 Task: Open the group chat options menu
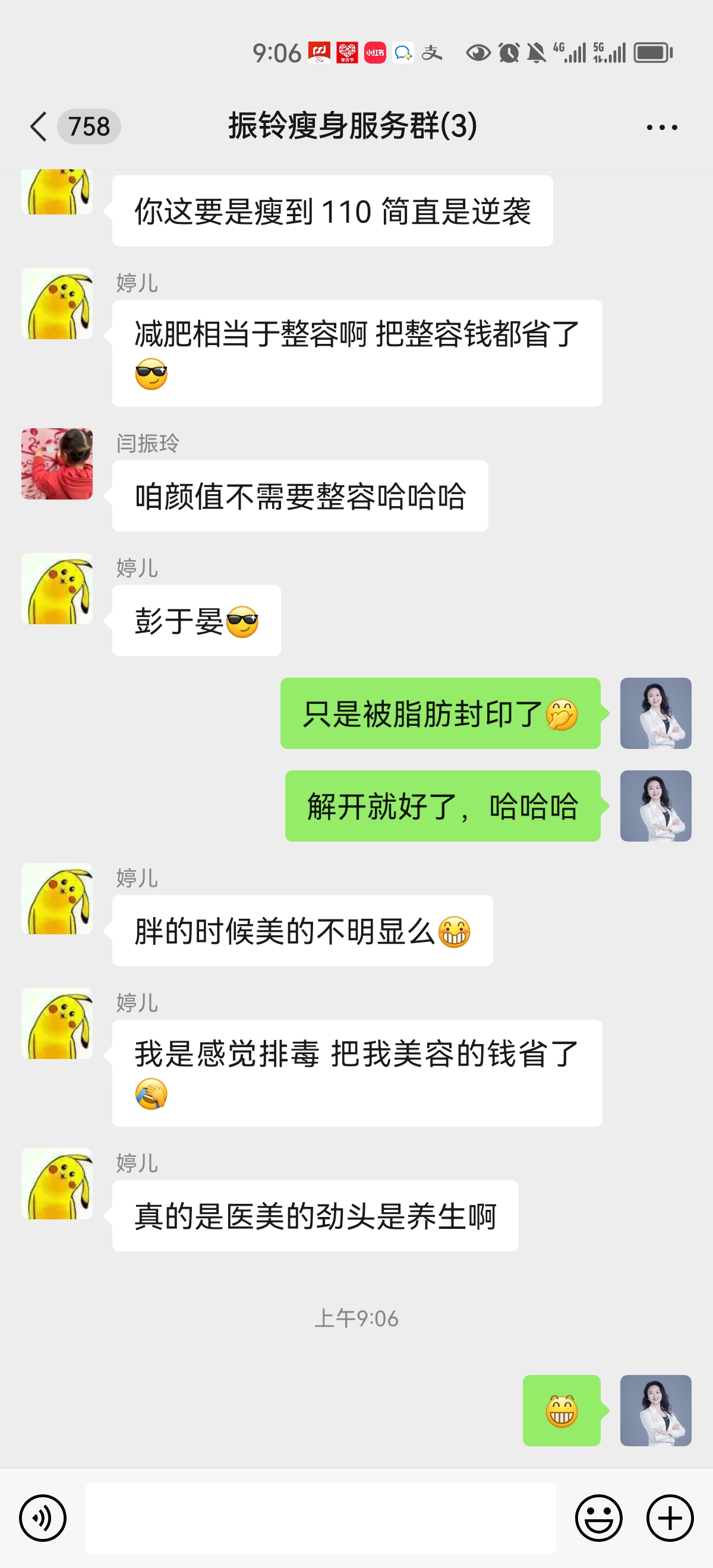coord(661,127)
